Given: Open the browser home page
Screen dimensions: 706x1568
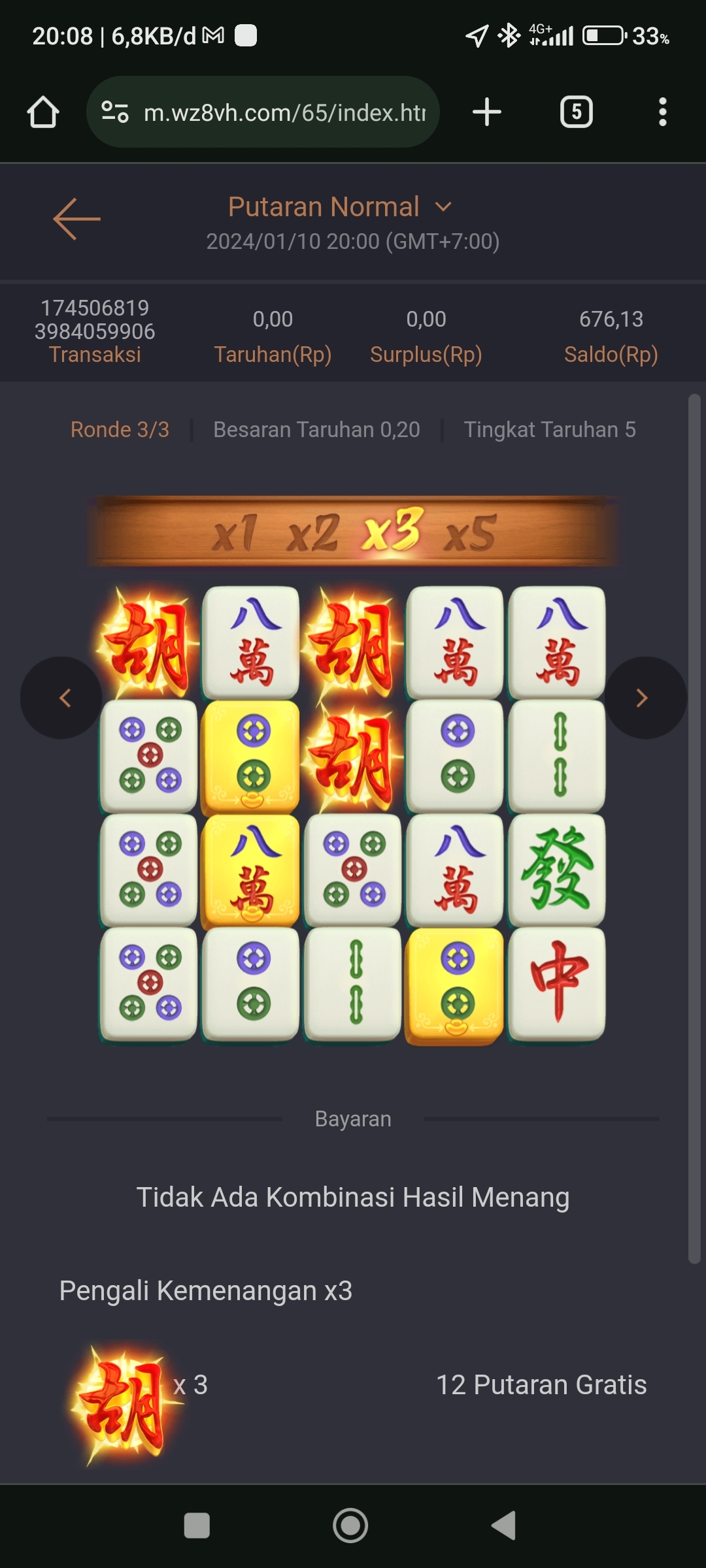Looking at the screenshot, I should 43,112.
